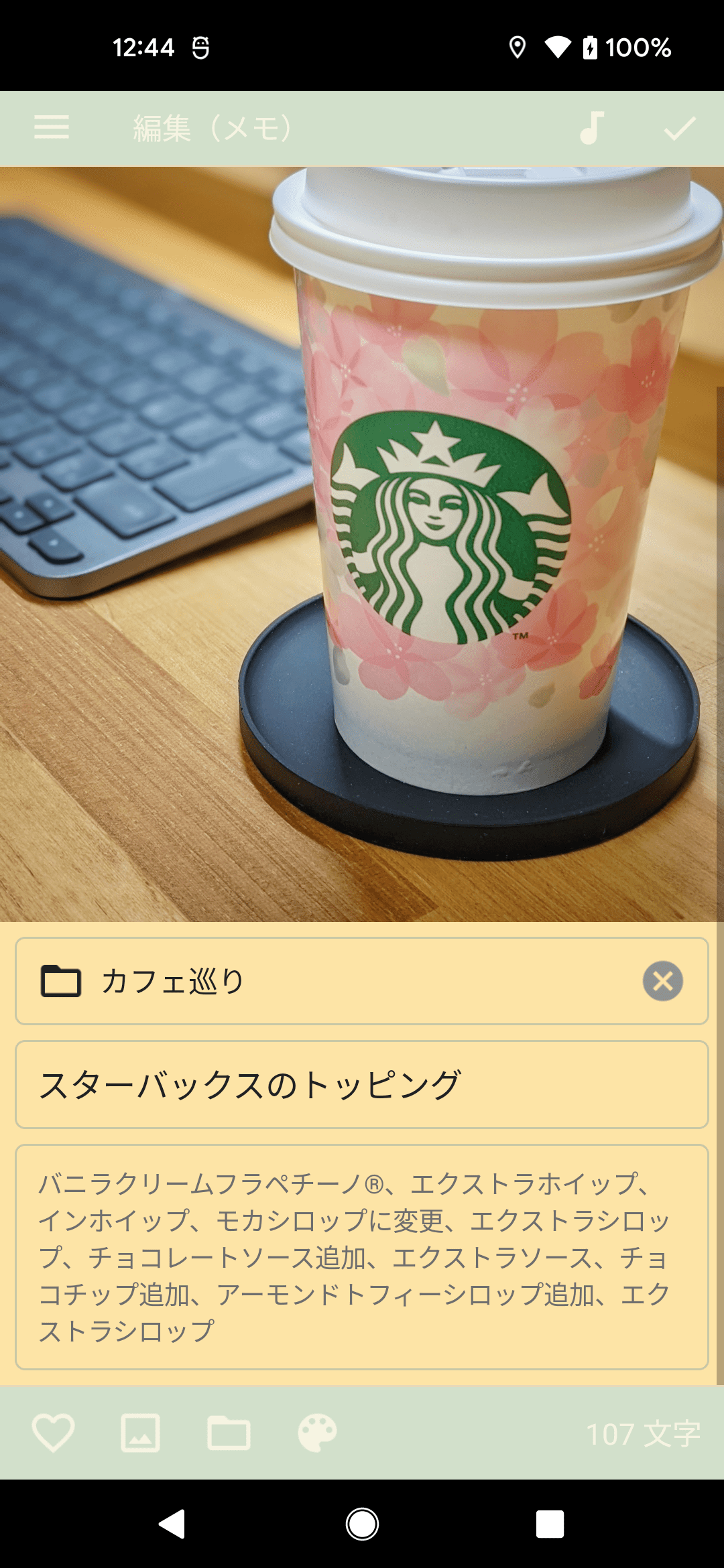Save the memo with the checkmark
The height and width of the screenshot is (1568, 724).
679,127
